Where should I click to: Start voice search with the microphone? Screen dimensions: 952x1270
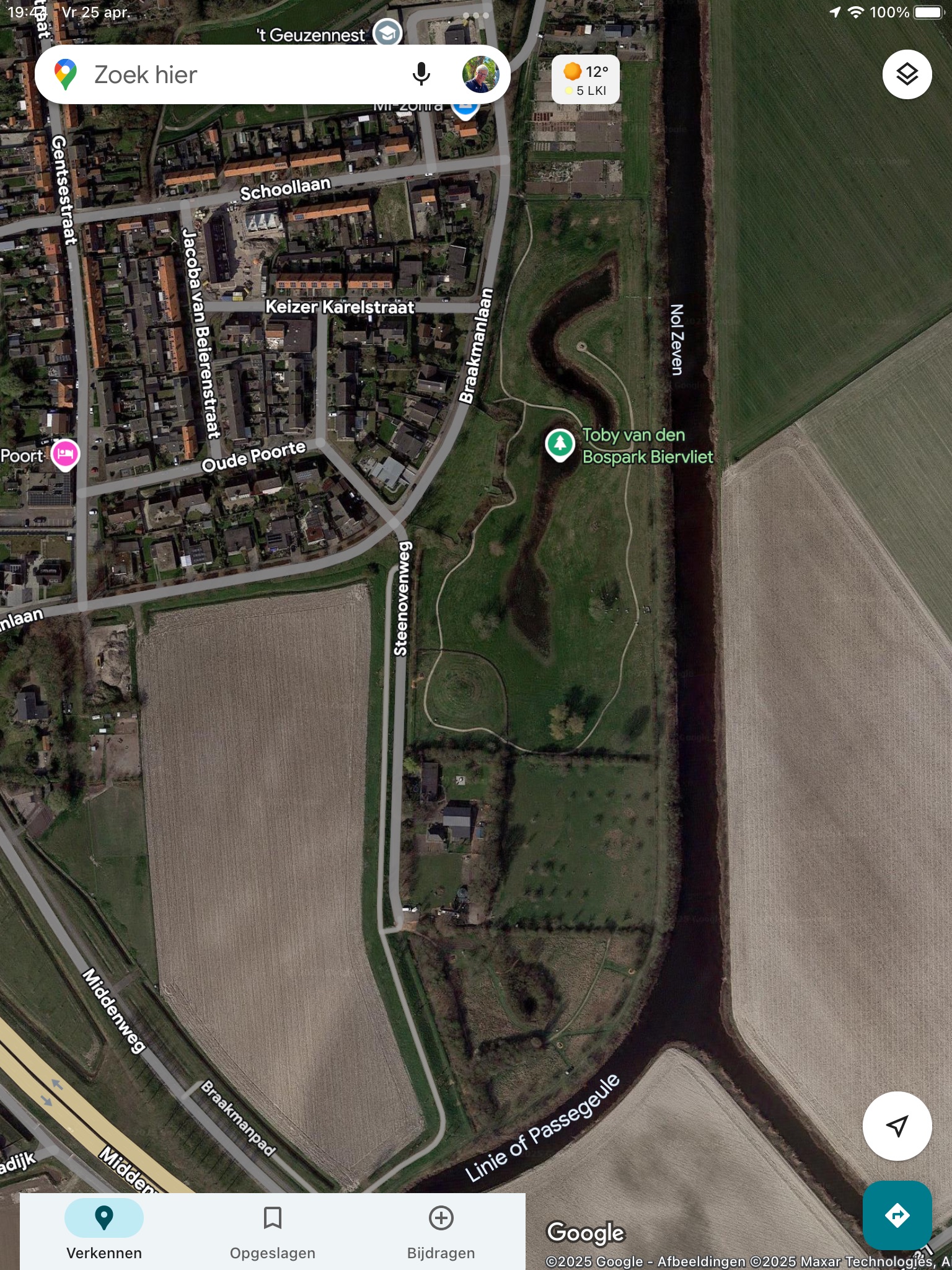(x=421, y=74)
